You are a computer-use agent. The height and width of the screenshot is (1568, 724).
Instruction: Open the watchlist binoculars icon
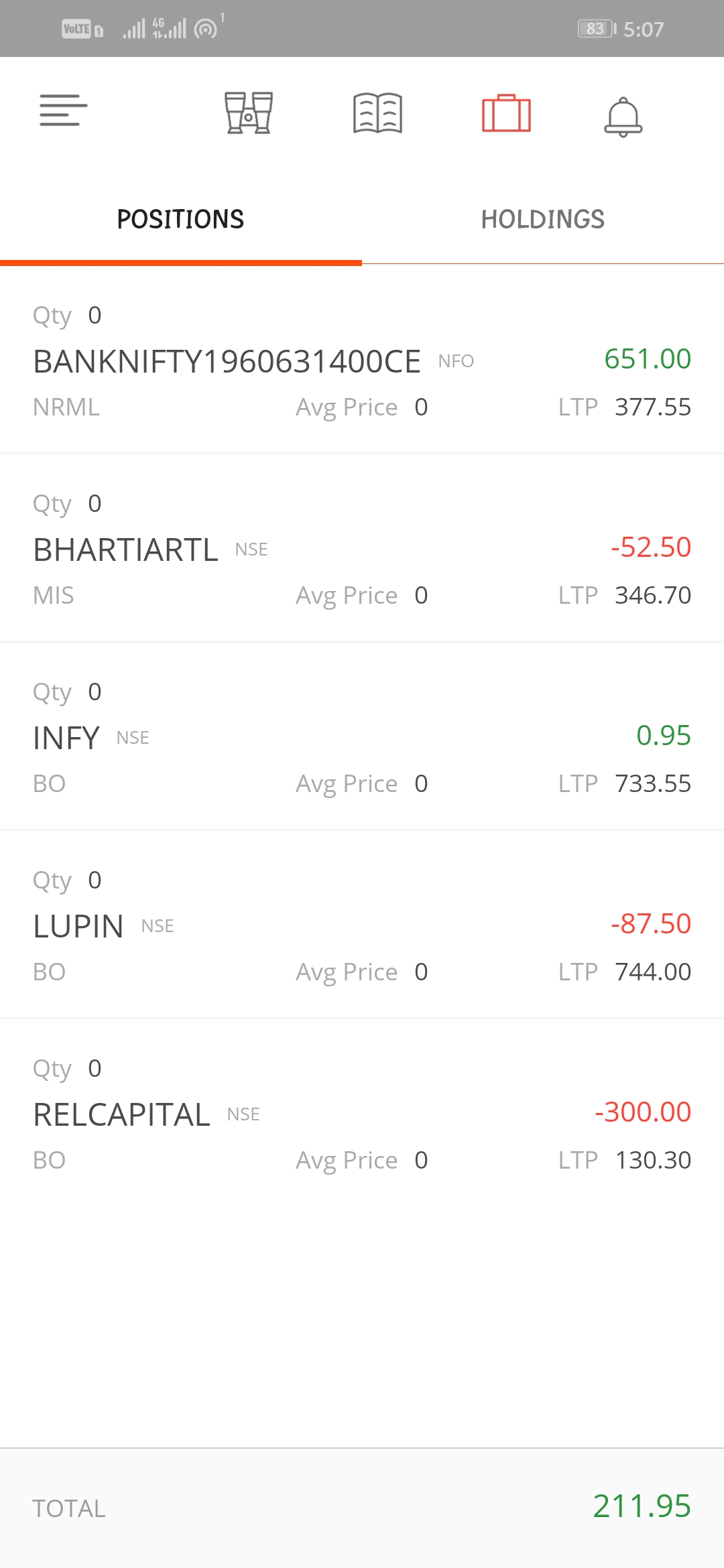pos(249,113)
